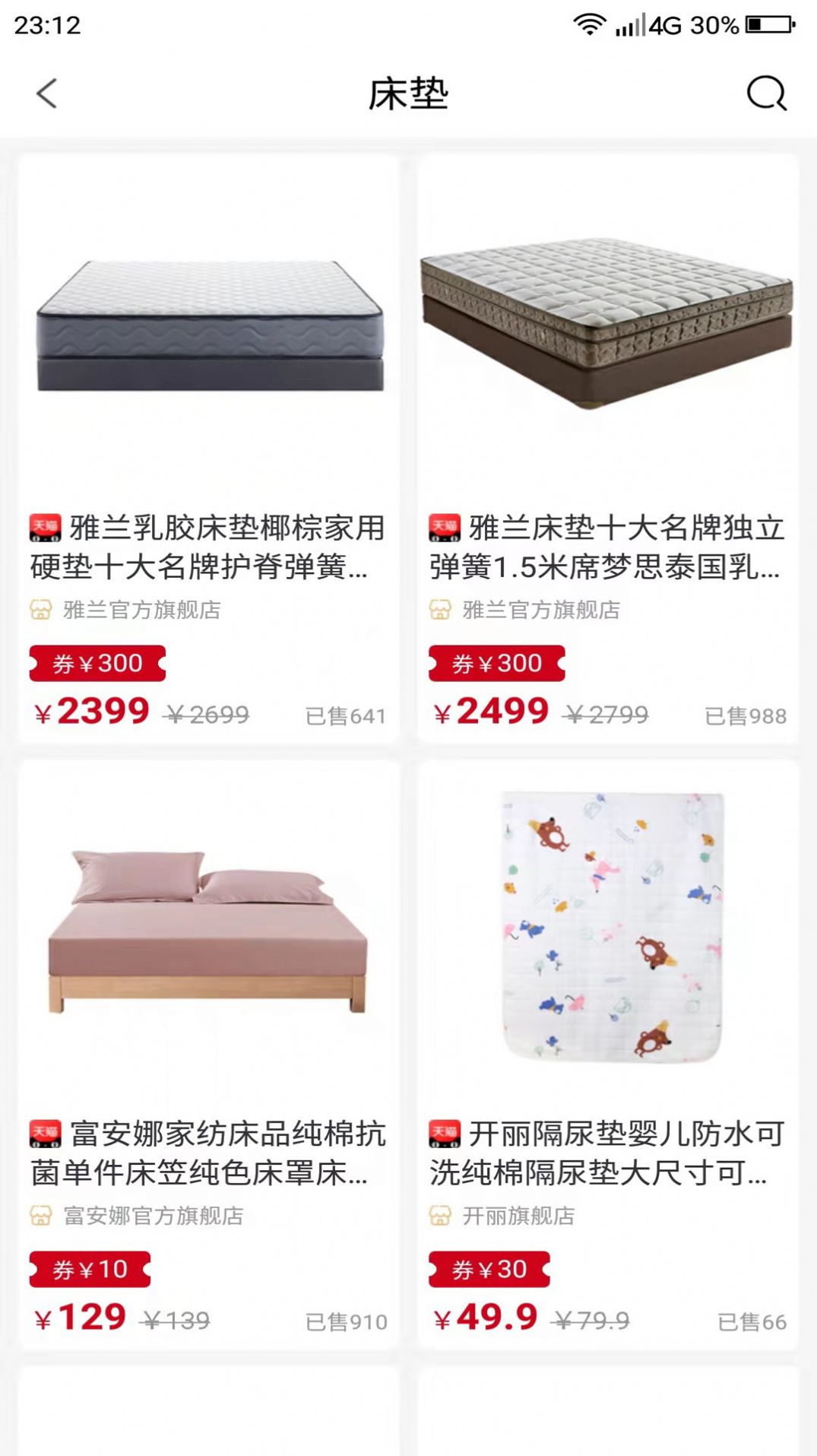Click the back arrow to return

click(x=46, y=94)
